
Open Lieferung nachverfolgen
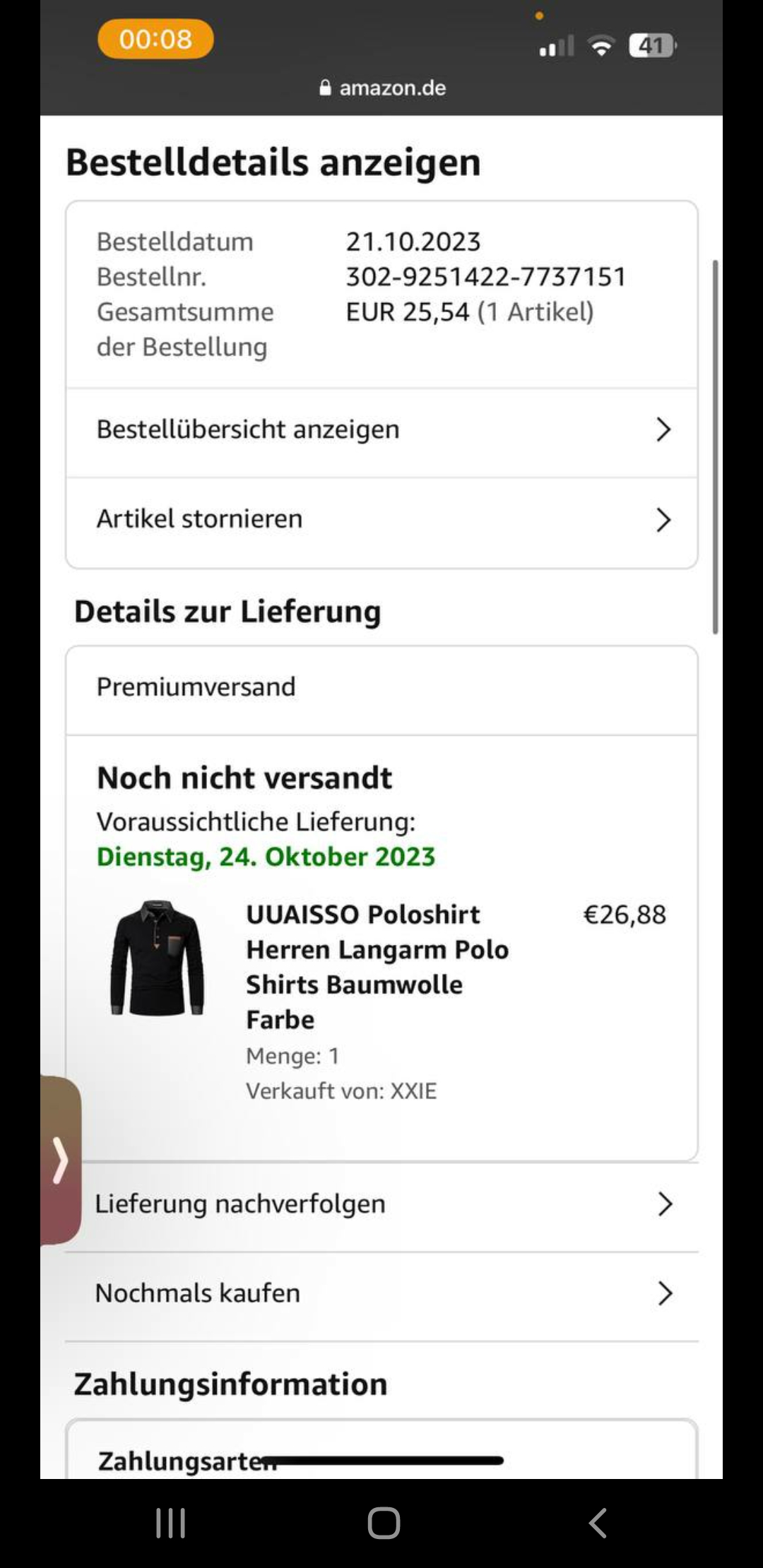pyautogui.click(x=381, y=1204)
